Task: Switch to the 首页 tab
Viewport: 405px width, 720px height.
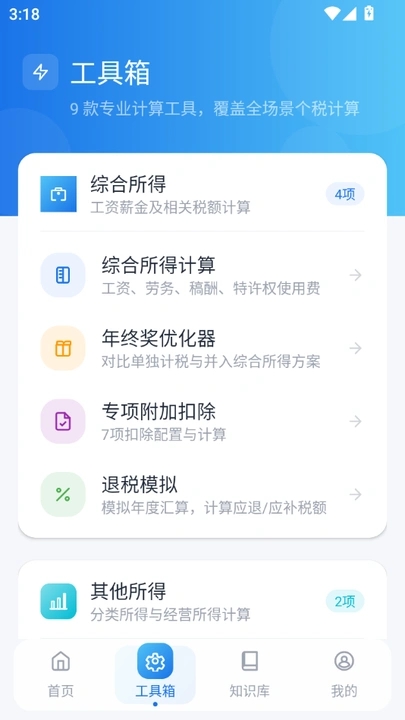Action: click(61, 673)
